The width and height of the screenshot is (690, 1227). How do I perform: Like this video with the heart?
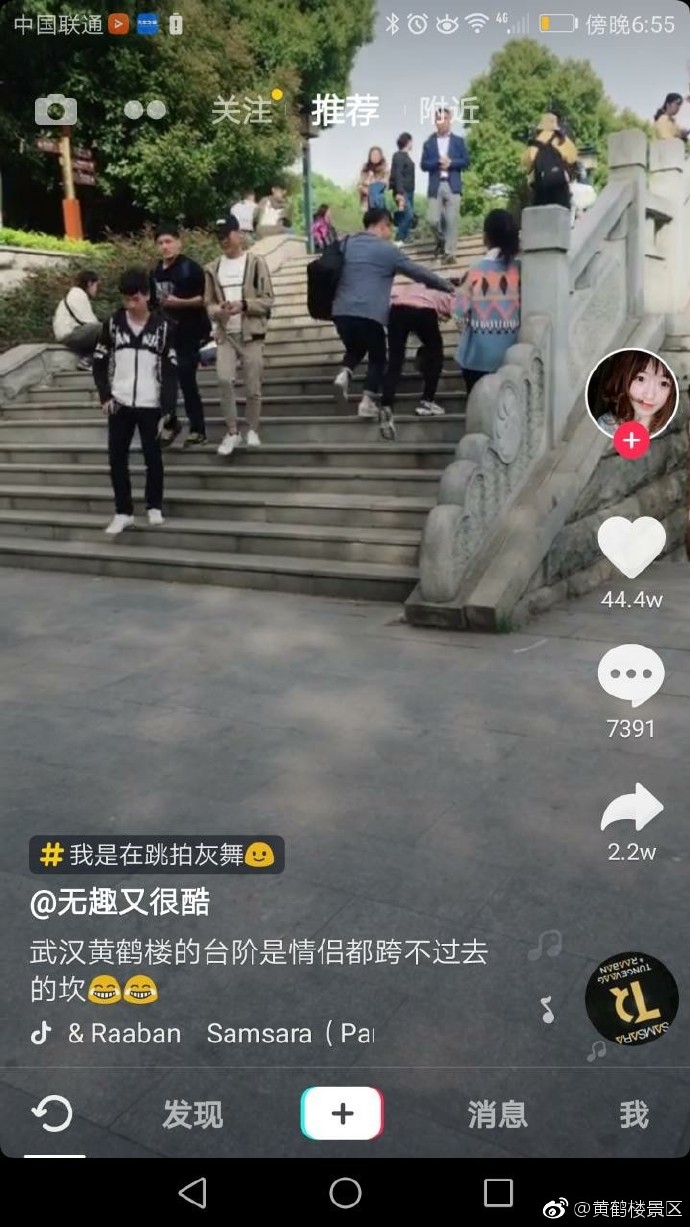[631, 547]
